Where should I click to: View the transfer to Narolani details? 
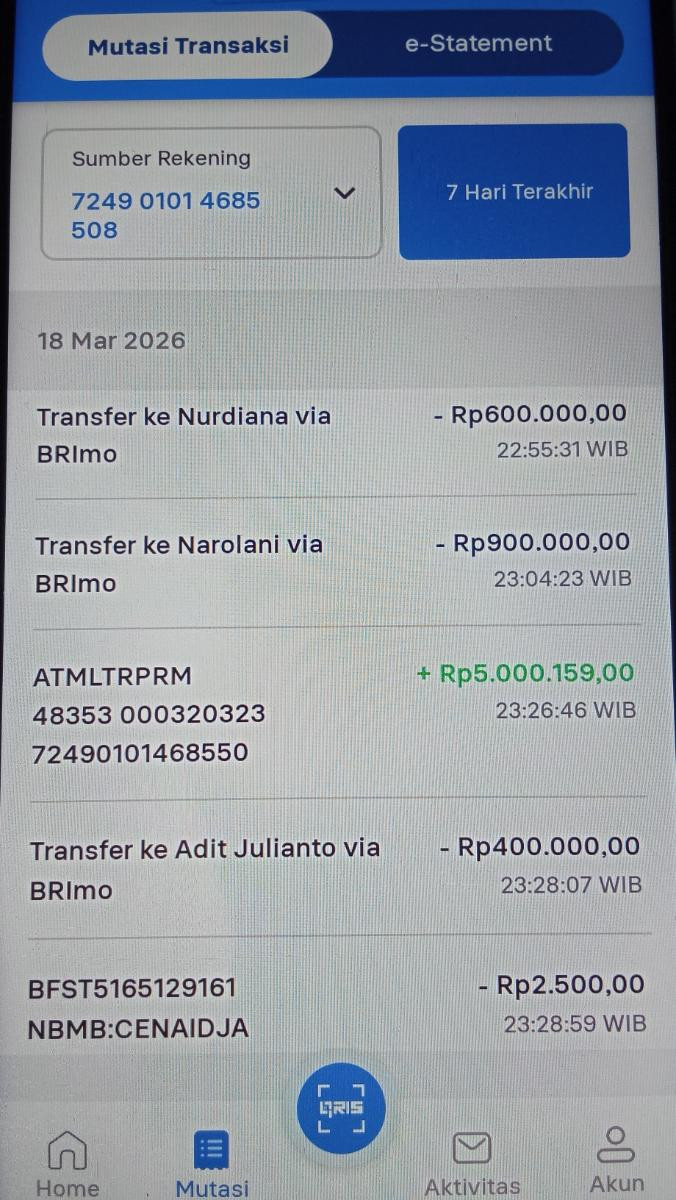333,563
